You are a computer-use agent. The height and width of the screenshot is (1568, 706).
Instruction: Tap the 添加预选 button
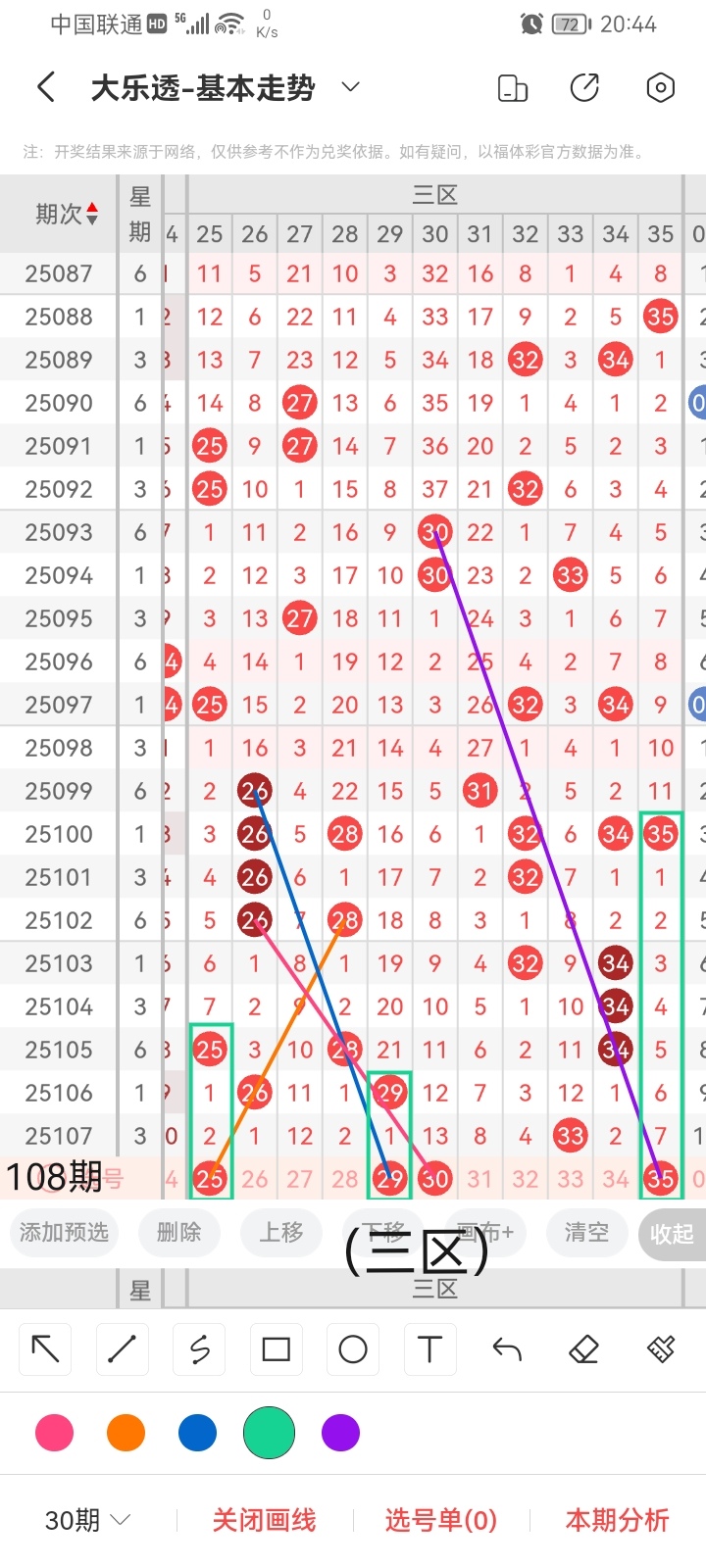tap(64, 1232)
